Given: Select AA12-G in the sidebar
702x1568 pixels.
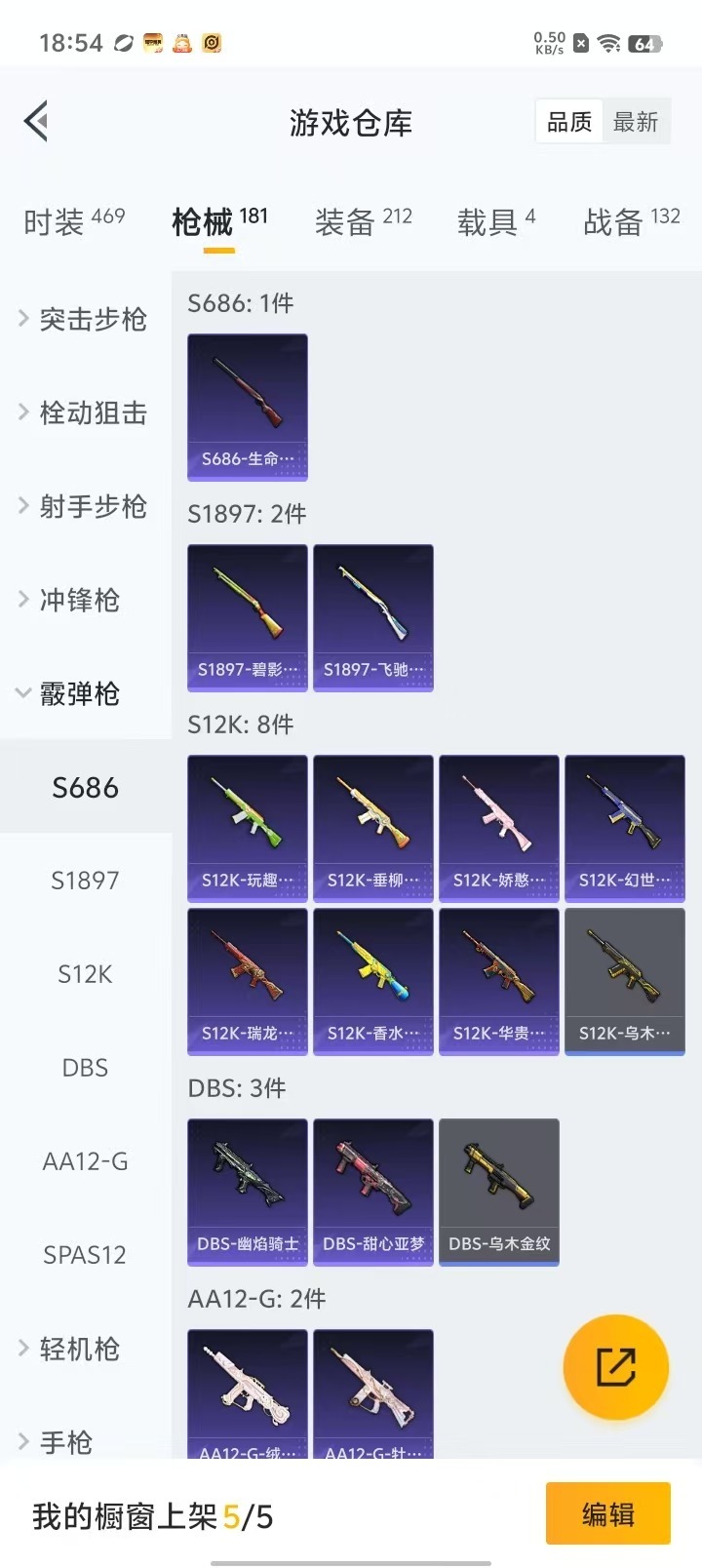Looking at the screenshot, I should click(85, 1161).
